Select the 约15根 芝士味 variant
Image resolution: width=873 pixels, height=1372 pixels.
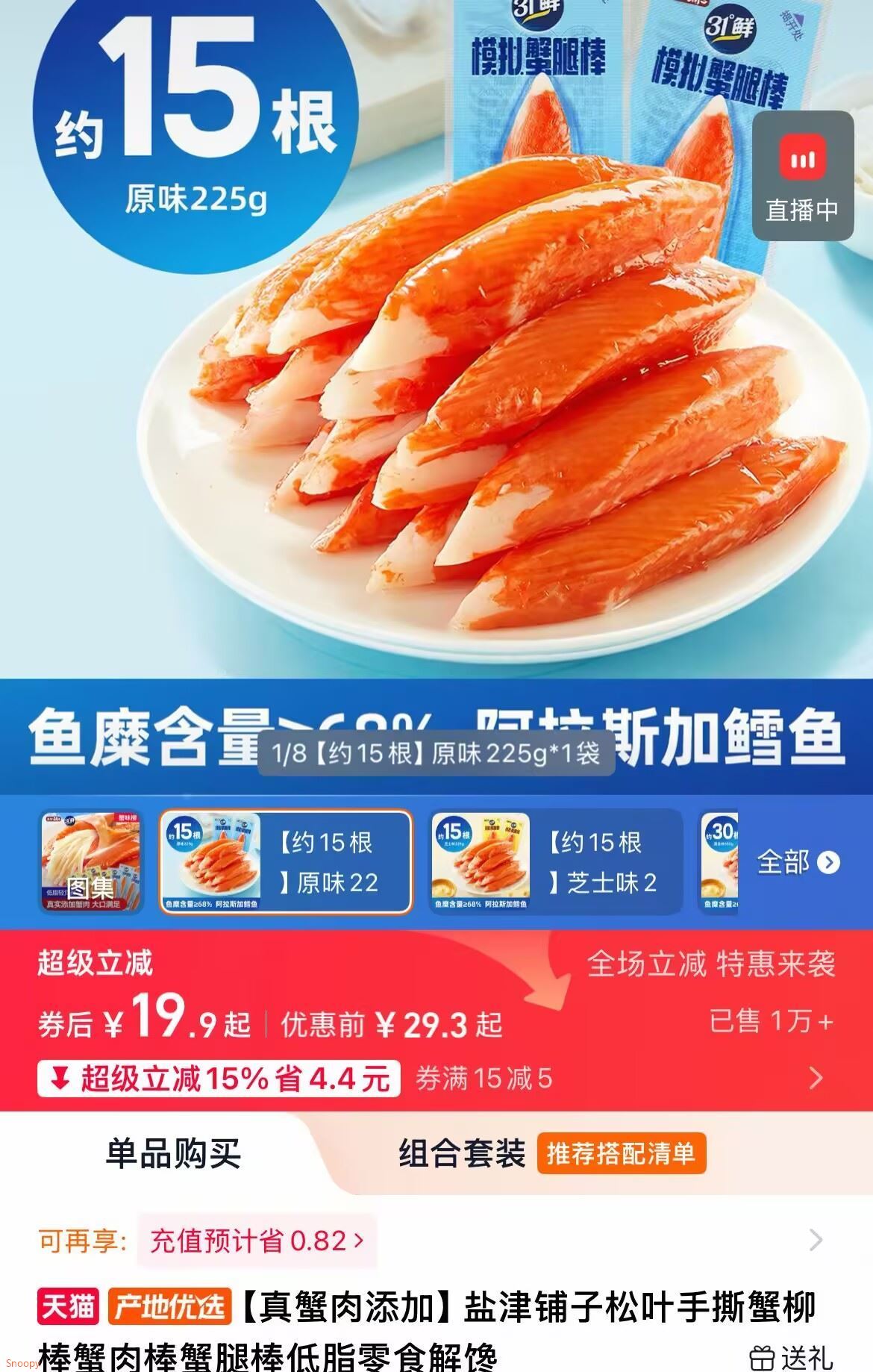tap(556, 861)
